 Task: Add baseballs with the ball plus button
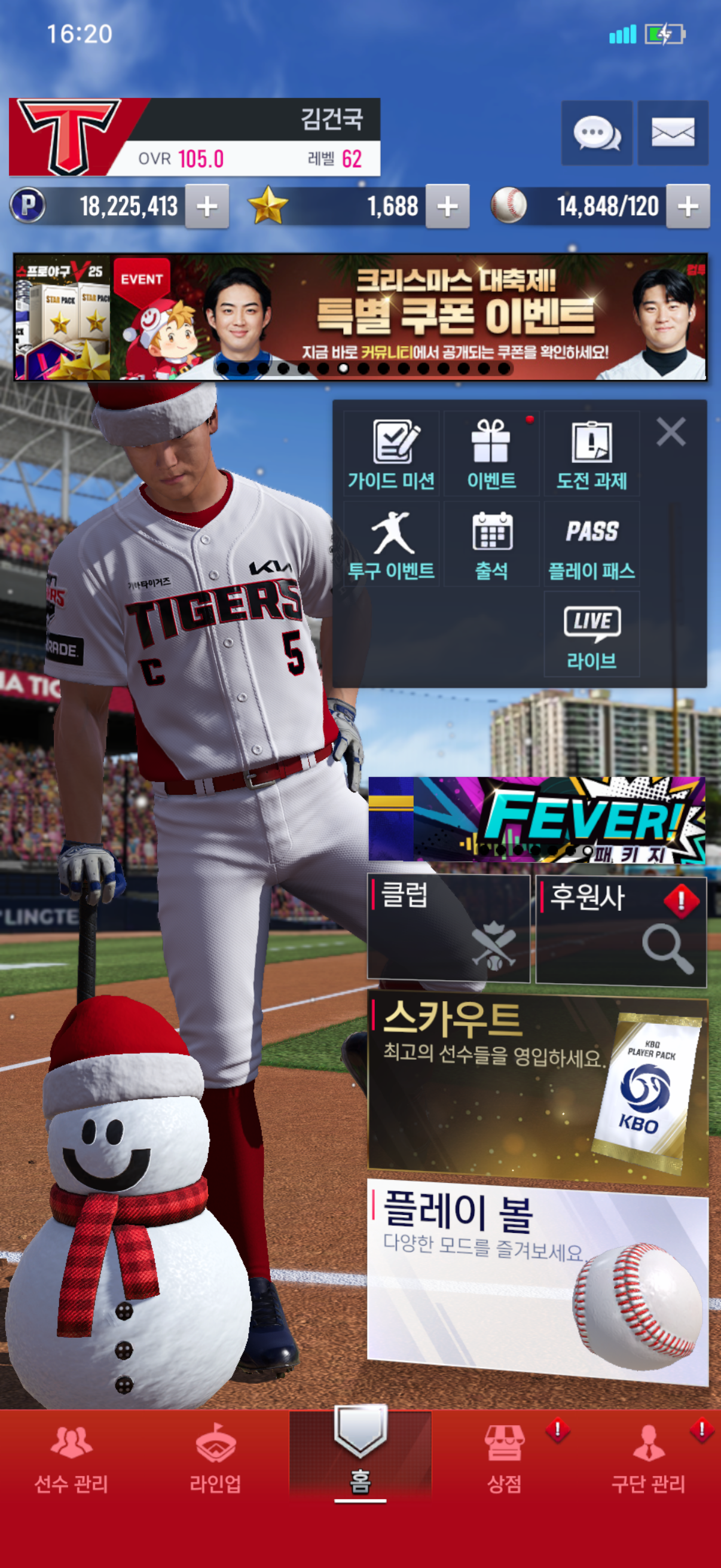coord(688,206)
